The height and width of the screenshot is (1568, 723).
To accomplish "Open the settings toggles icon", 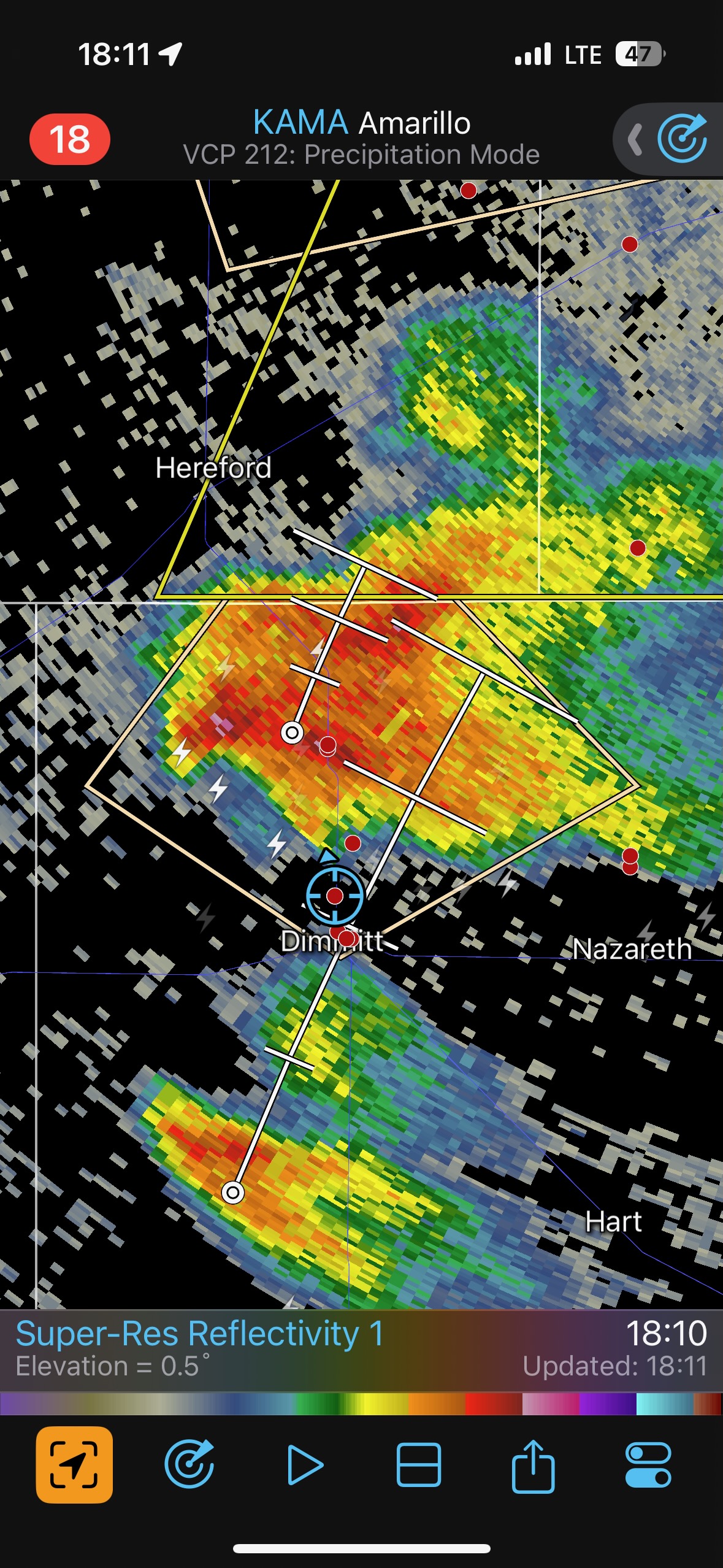I will tap(648, 1465).
